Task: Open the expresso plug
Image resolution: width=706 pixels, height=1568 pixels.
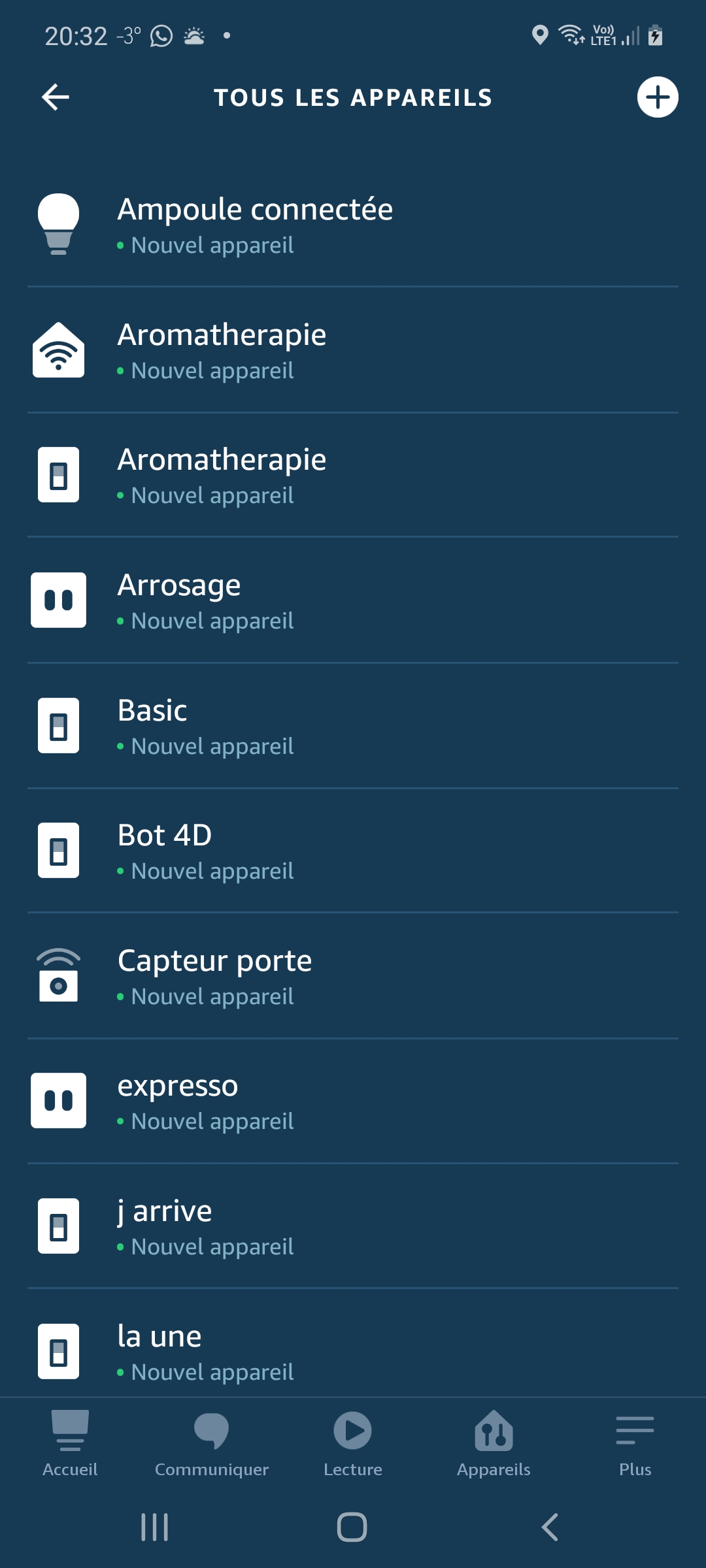Action: pos(353,1101)
